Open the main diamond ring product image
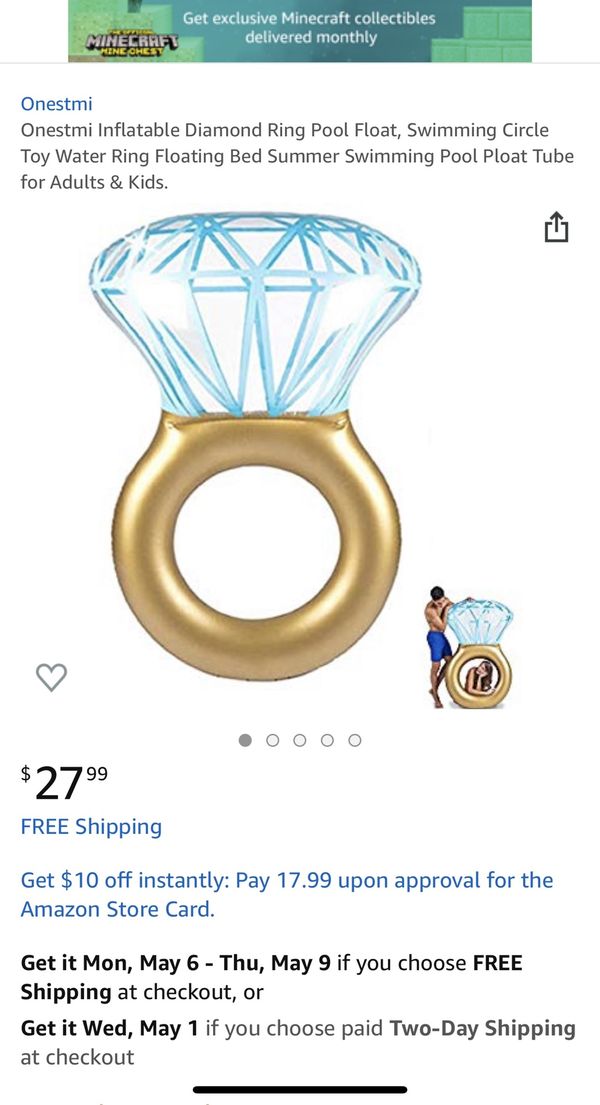 coord(255,447)
